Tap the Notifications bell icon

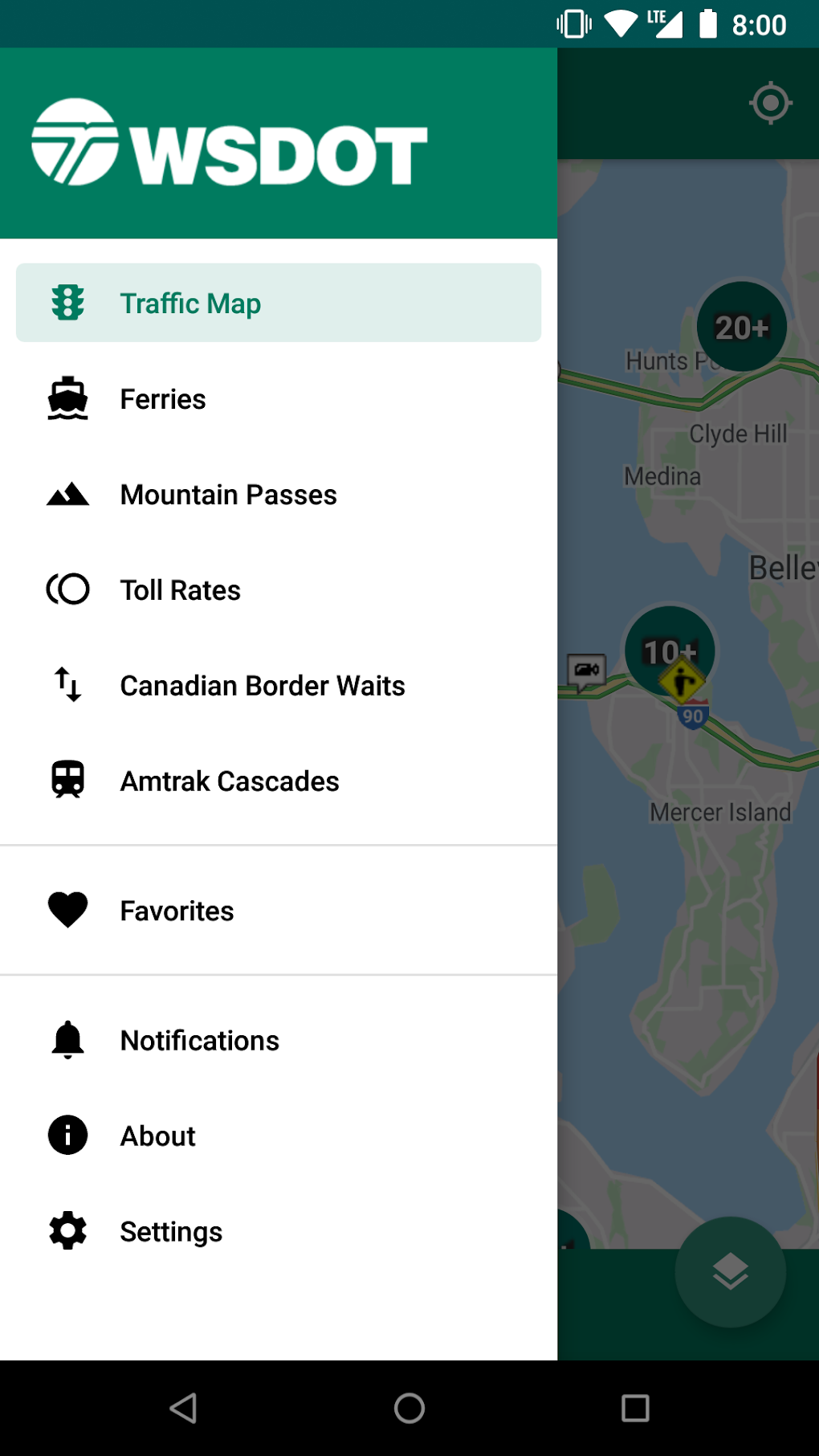pyautogui.click(x=68, y=1038)
